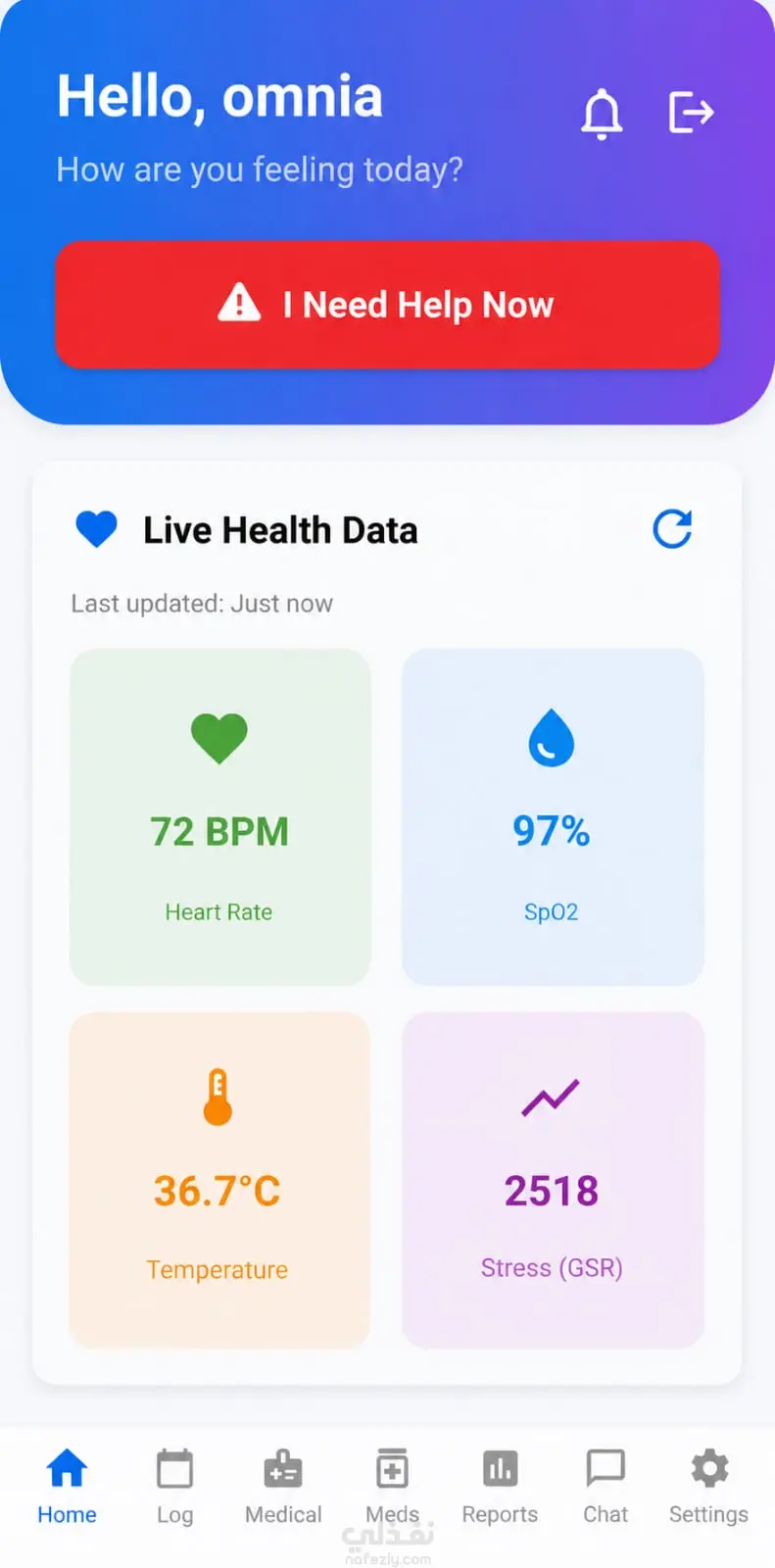The width and height of the screenshot is (775, 1568).
Task: Open the Stress (GSR) card
Action: [553, 1180]
